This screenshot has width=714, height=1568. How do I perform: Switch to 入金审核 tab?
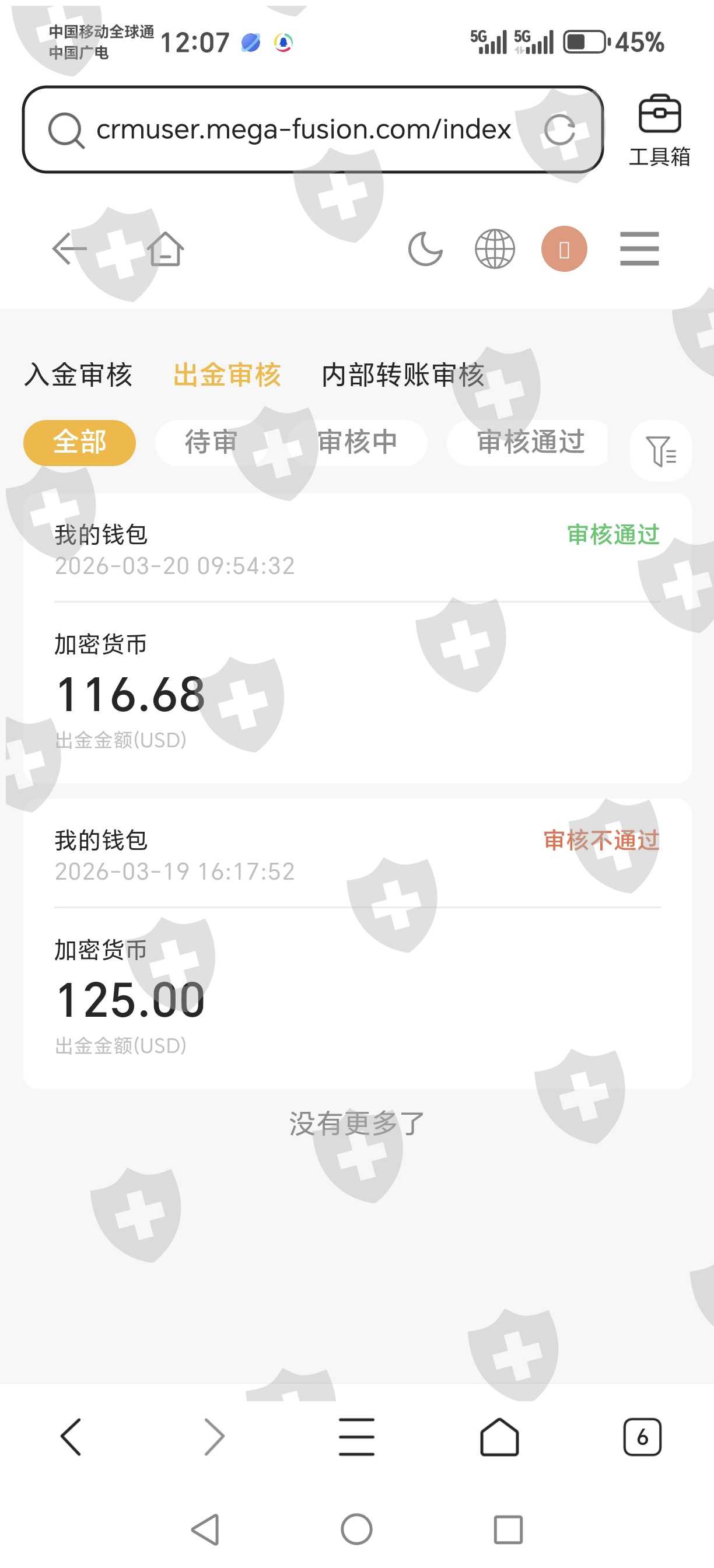(x=79, y=374)
